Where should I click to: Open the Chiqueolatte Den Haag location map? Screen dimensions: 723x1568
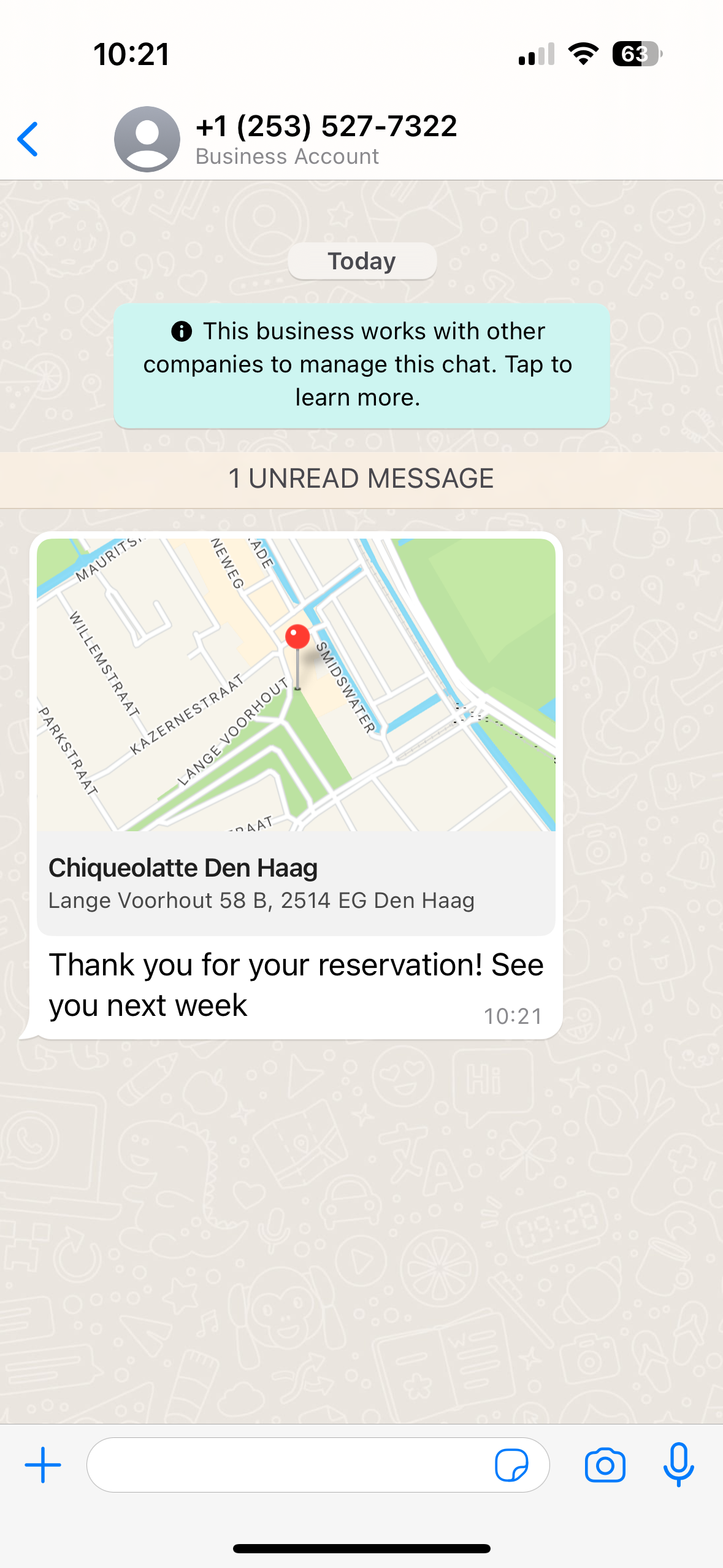click(x=296, y=685)
